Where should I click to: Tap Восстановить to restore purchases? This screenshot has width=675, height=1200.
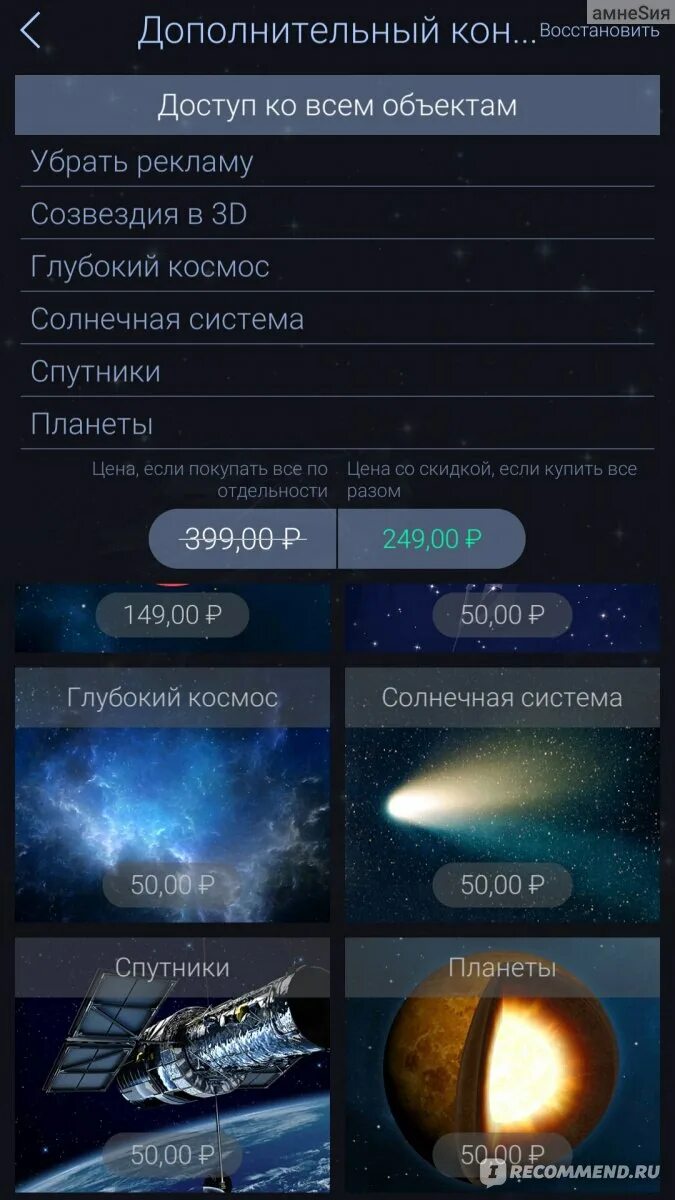tap(599, 31)
